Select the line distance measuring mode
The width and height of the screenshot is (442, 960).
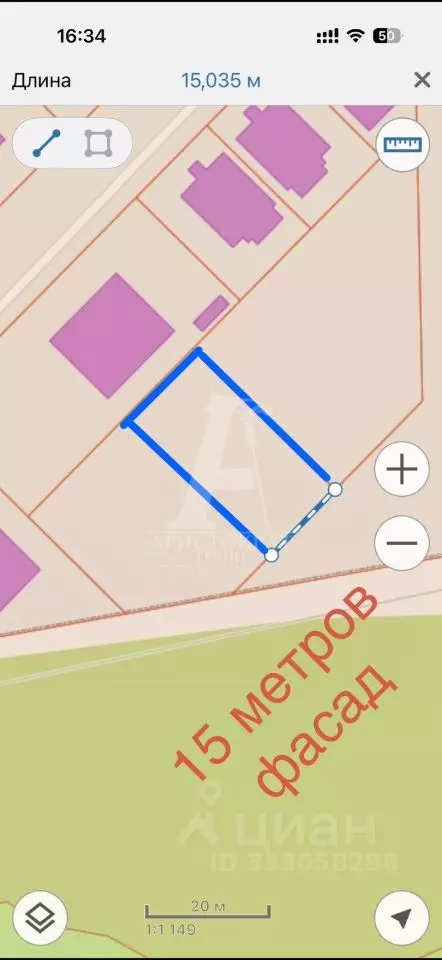47,143
